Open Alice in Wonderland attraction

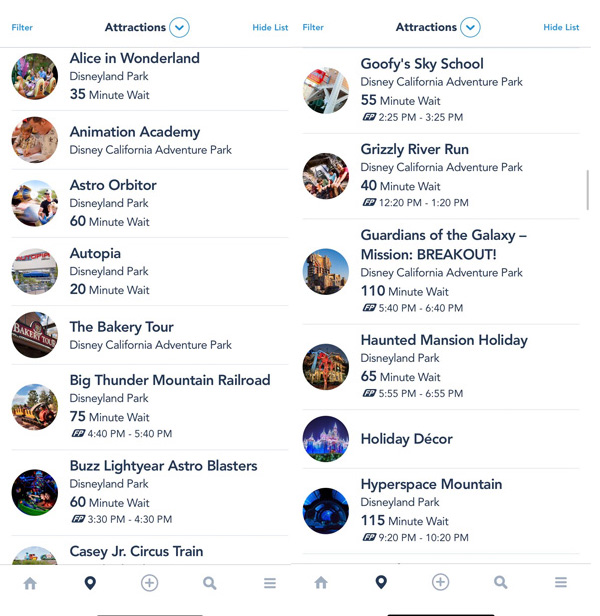134,59
